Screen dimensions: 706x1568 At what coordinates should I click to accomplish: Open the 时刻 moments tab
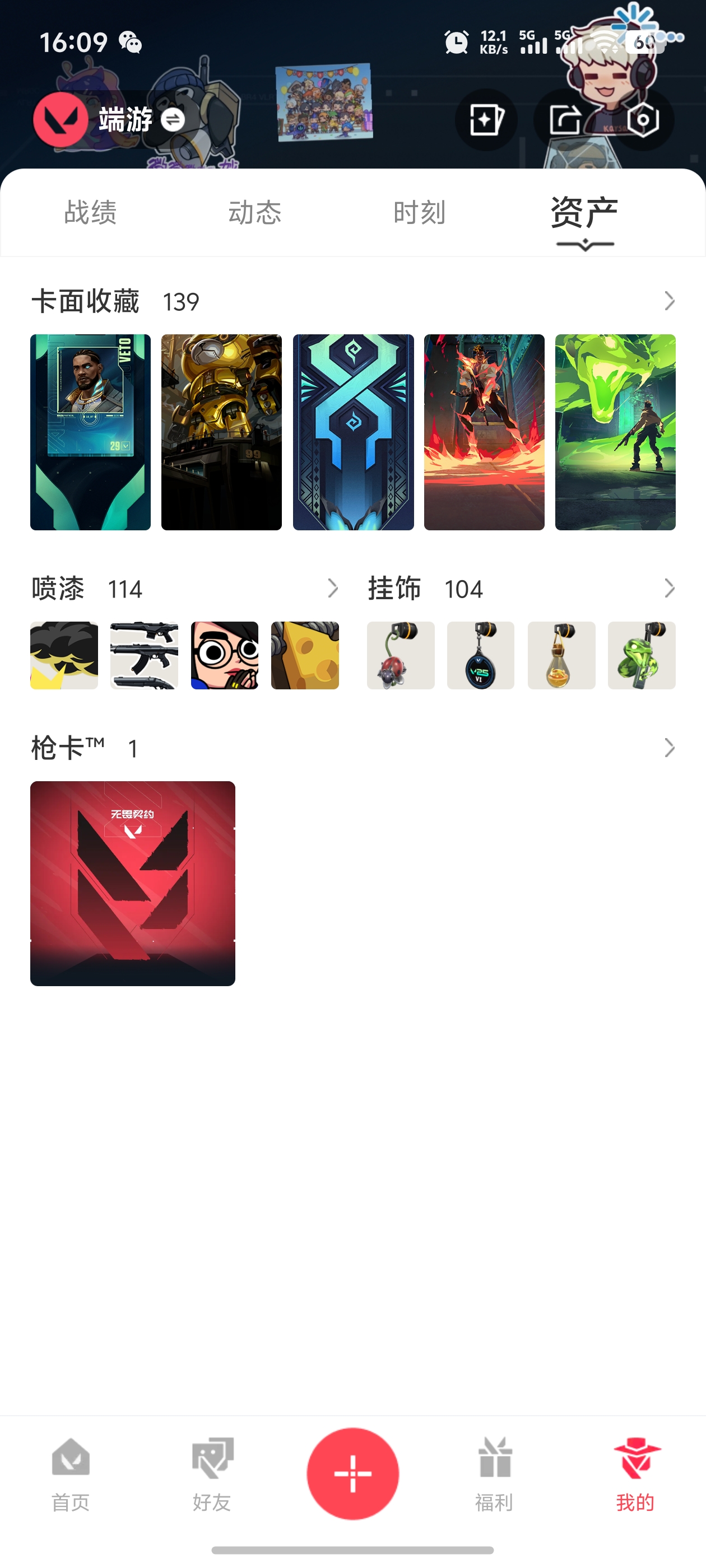pyautogui.click(x=420, y=212)
